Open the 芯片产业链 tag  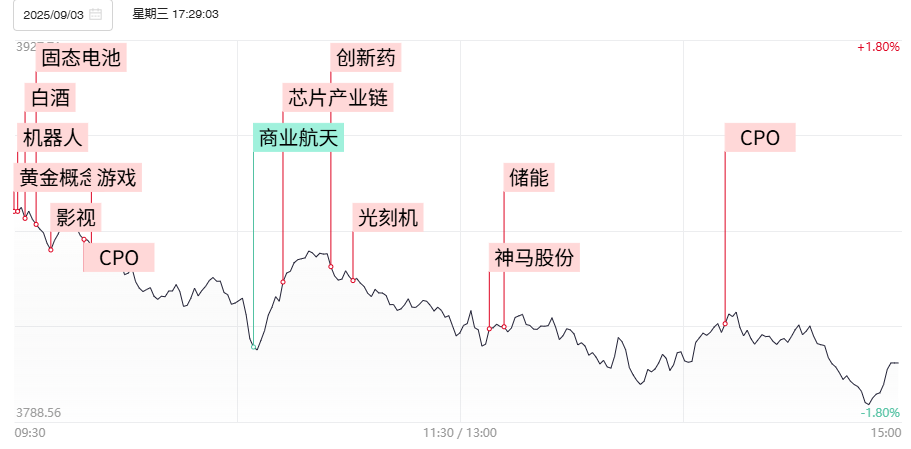point(338,97)
